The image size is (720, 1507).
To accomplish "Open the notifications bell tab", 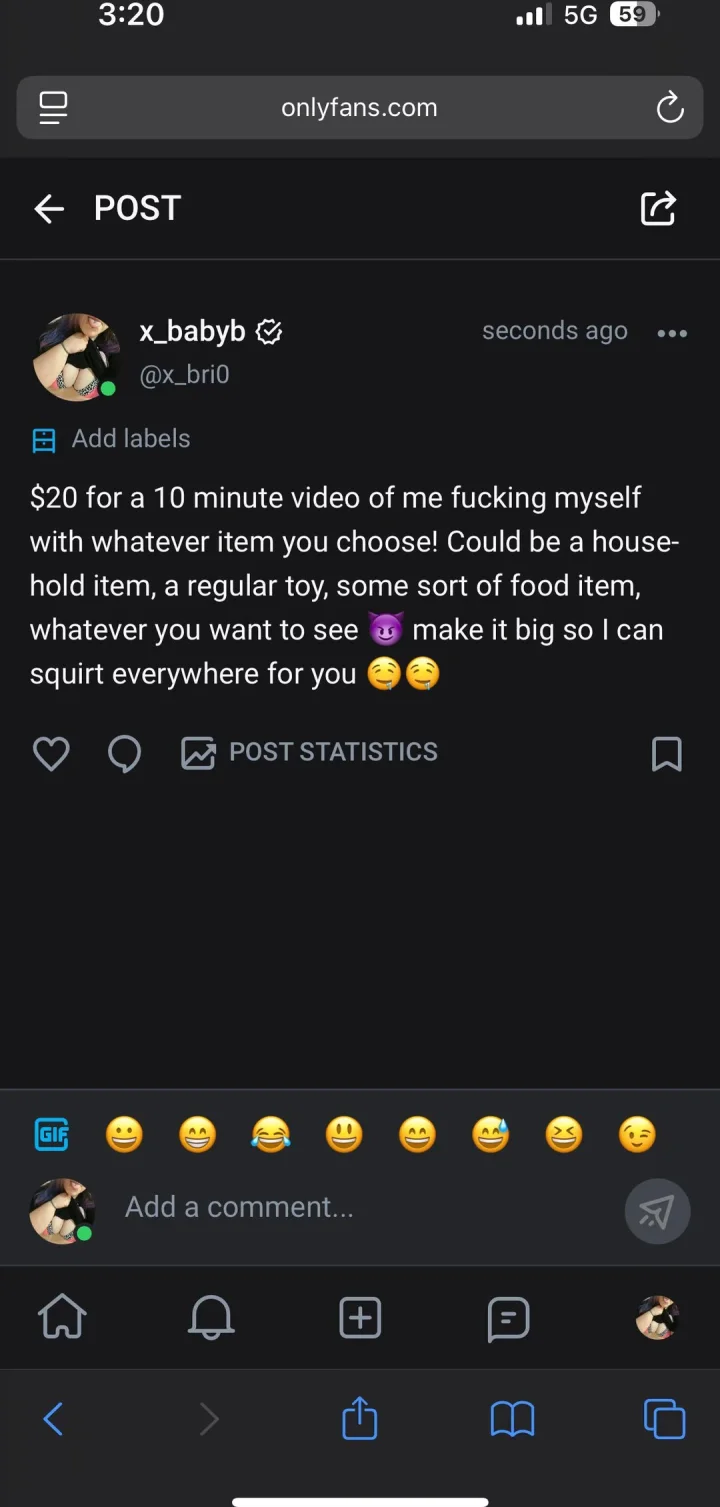I will pyautogui.click(x=211, y=1318).
